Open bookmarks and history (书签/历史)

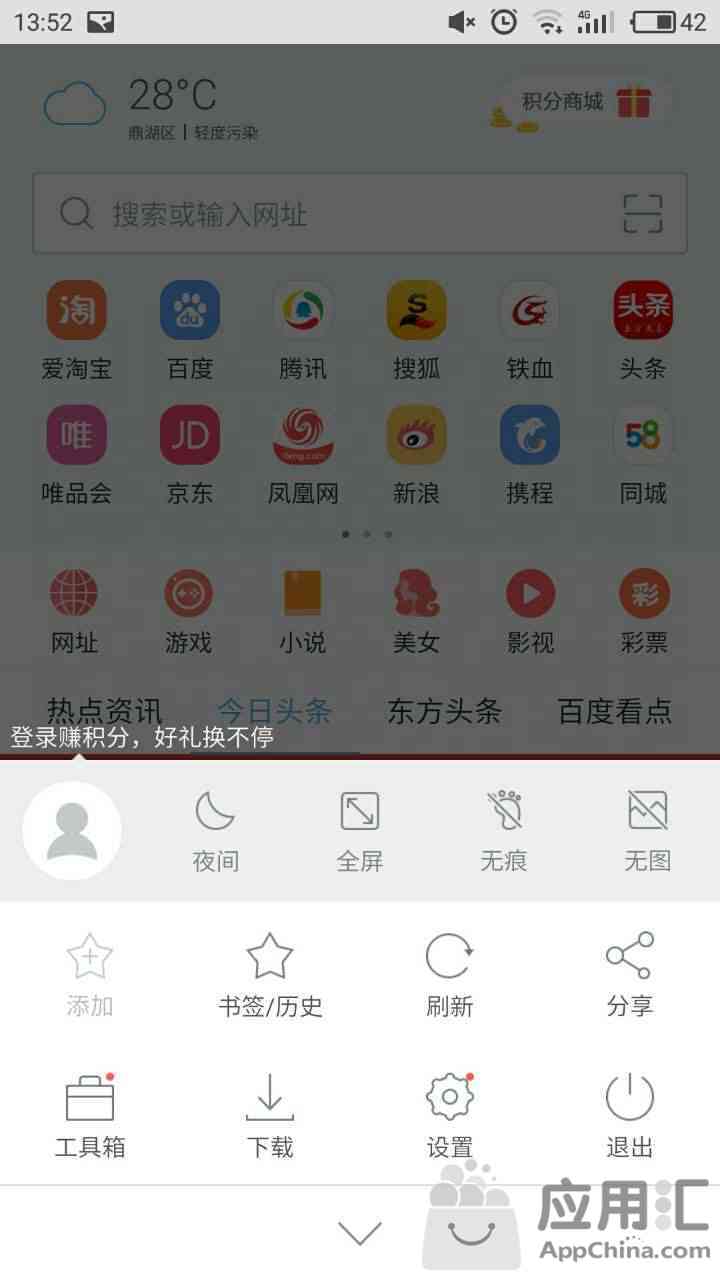[270, 975]
